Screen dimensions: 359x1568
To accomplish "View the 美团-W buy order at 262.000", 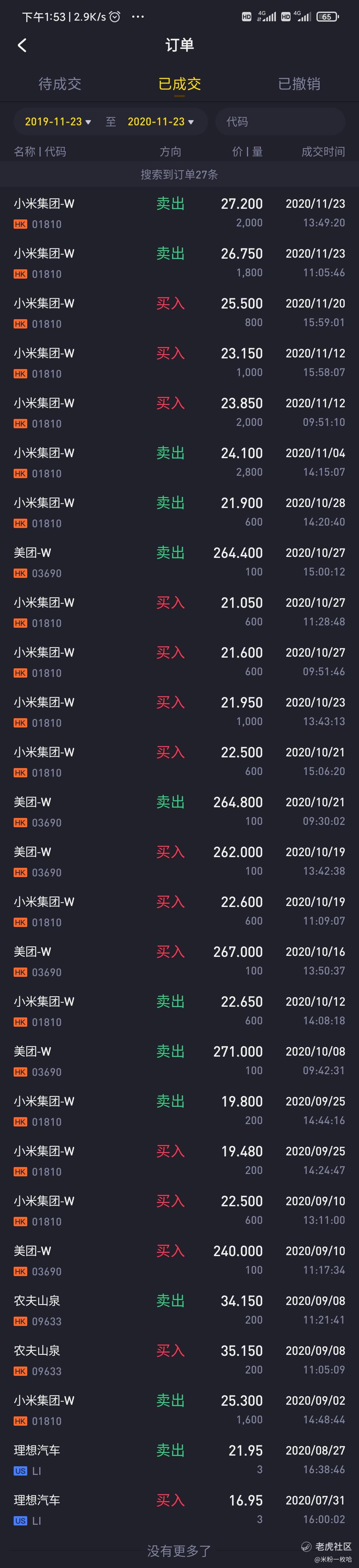I will (179, 861).
